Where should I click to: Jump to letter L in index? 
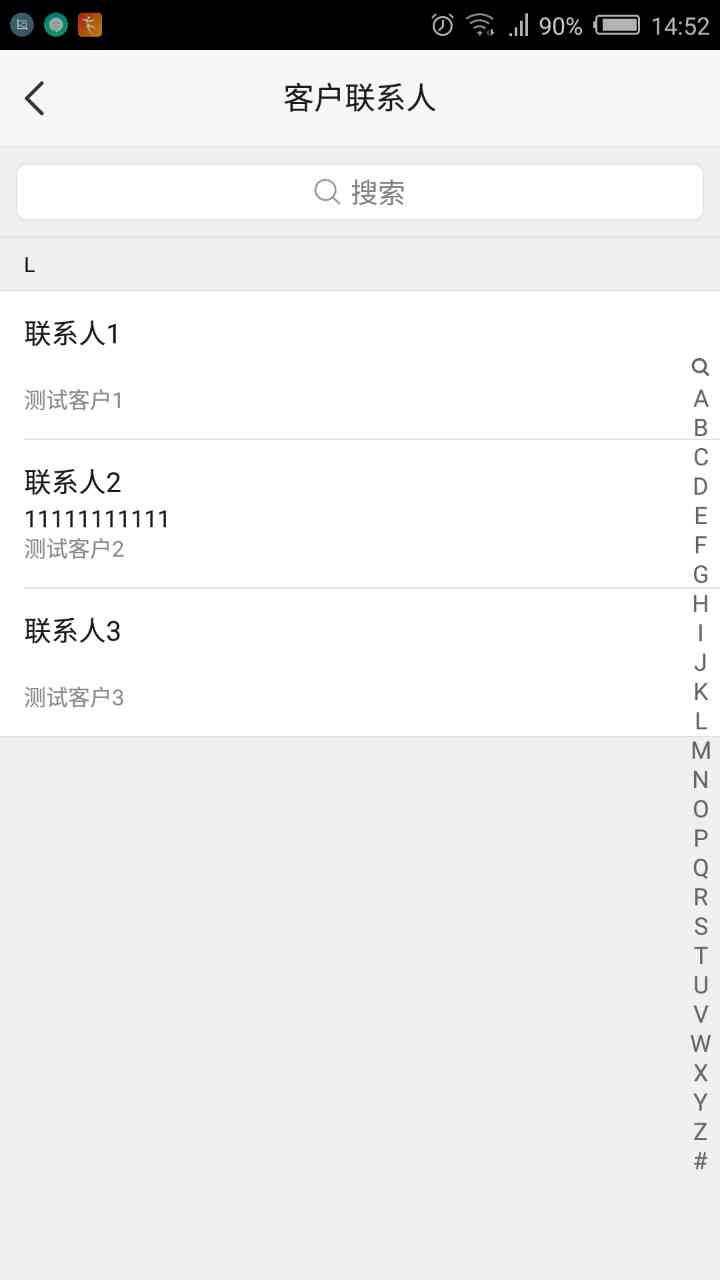[x=700, y=721]
